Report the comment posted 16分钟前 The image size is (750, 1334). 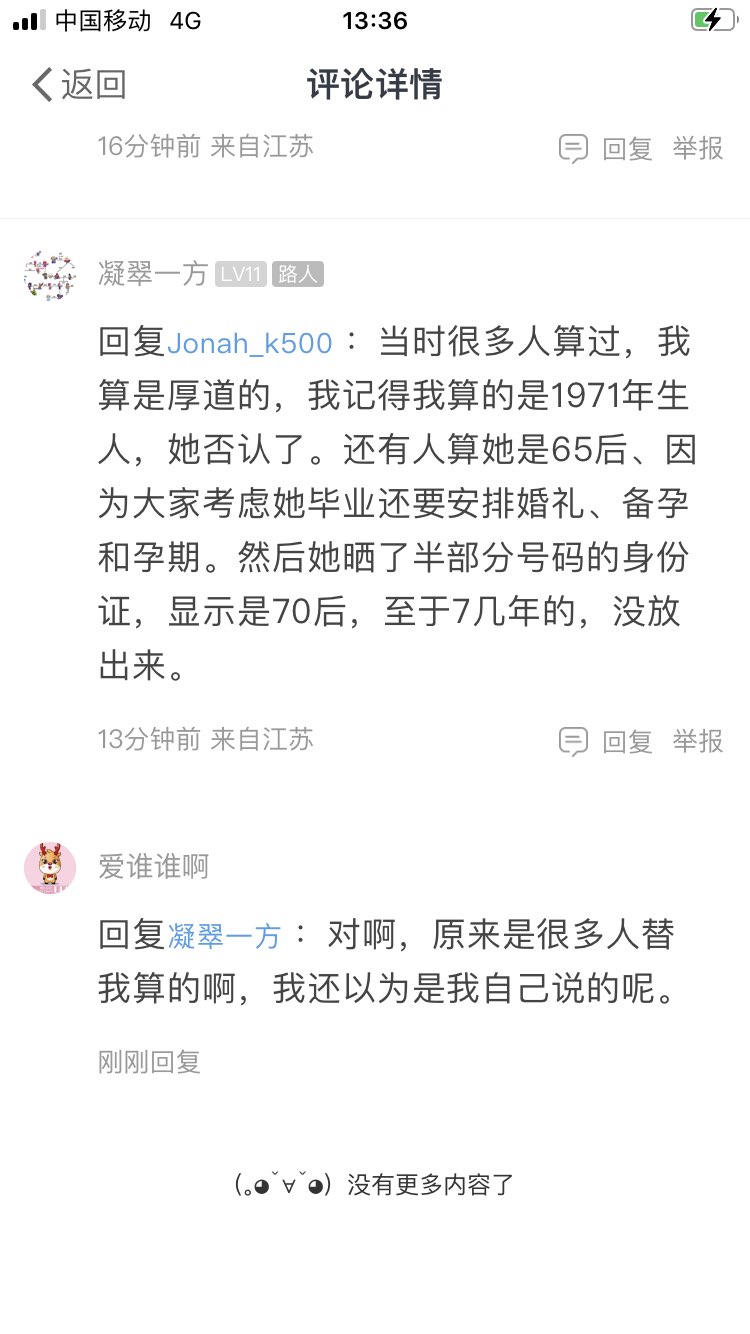pos(698,149)
